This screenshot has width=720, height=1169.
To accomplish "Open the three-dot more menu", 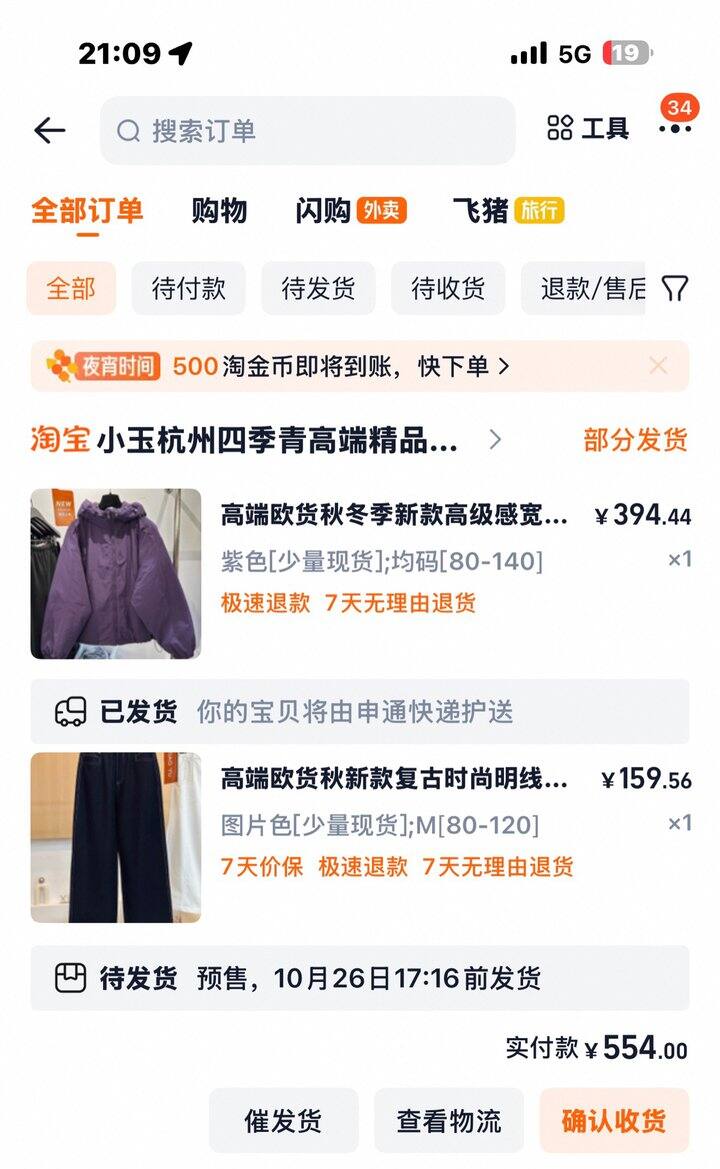I will 675,128.
